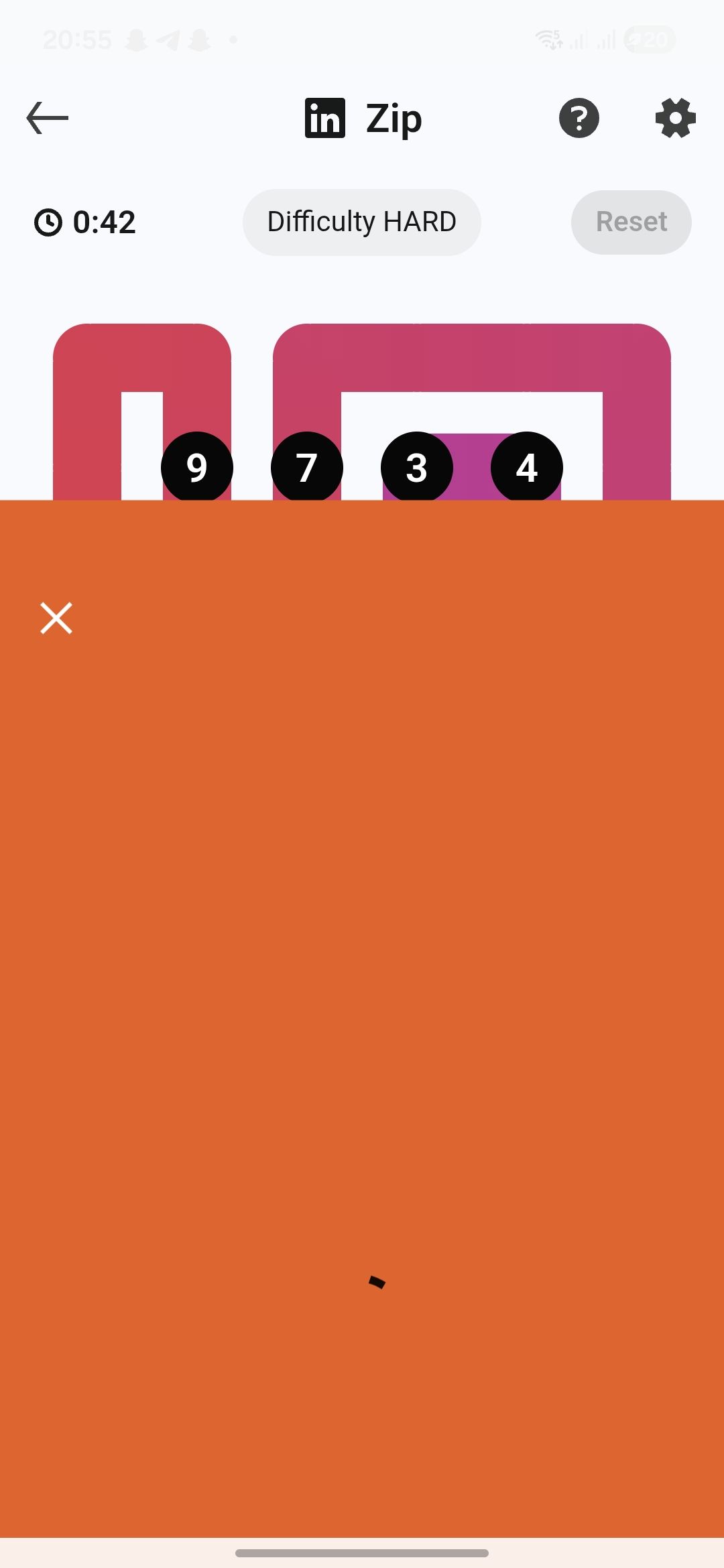The image size is (724, 1568).
Task: Tap the Reset button
Action: pos(631,222)
